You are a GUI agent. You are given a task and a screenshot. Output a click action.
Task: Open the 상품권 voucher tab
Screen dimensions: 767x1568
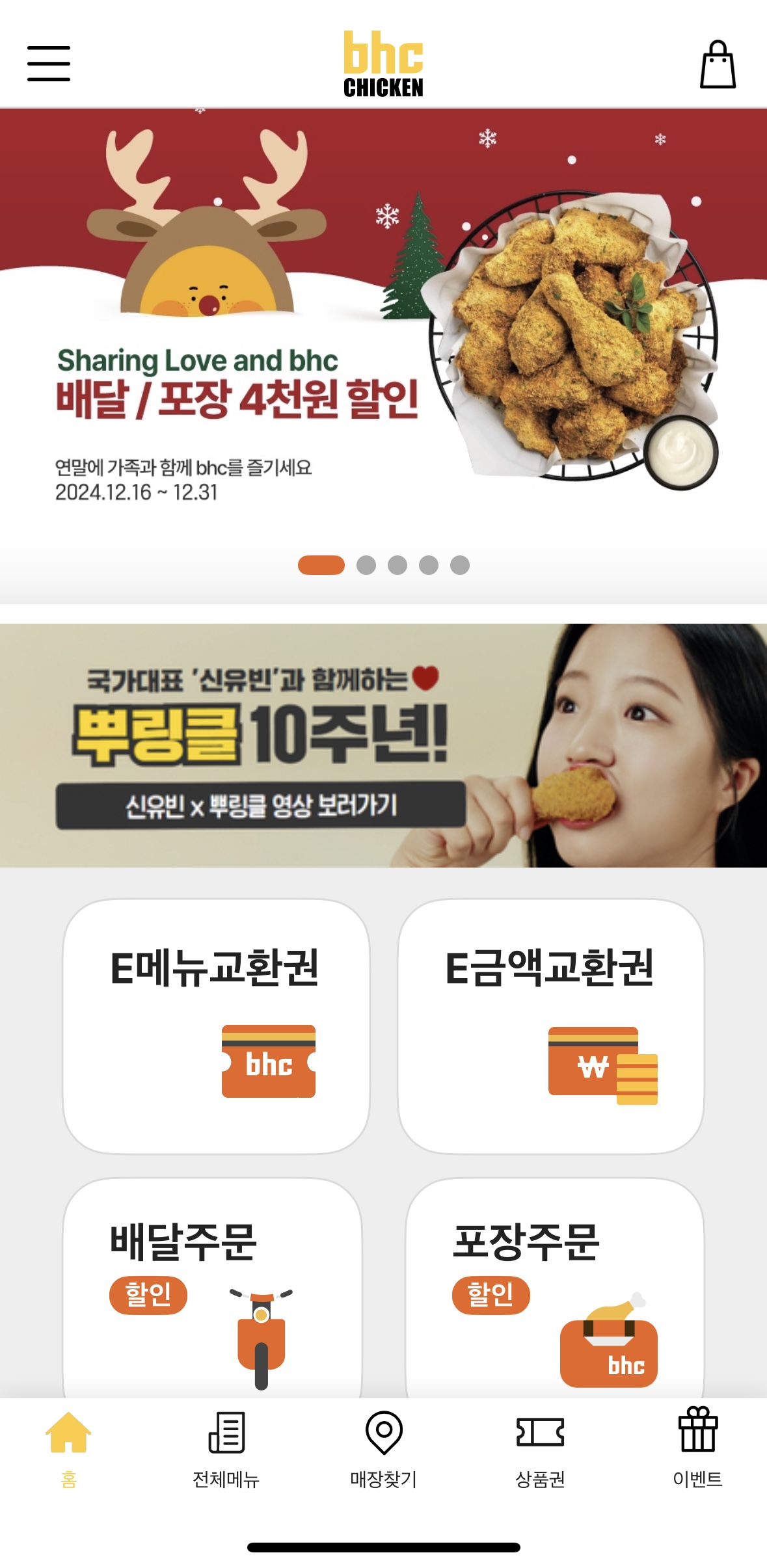pos(540,1448)
